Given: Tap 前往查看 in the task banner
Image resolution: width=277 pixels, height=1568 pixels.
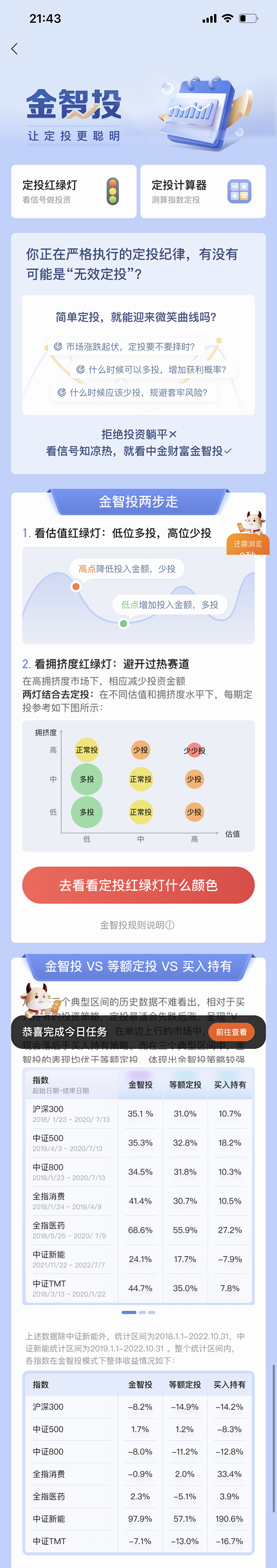Looking at the screenshot, I should pyautogui.click(x=232, y=1032).
